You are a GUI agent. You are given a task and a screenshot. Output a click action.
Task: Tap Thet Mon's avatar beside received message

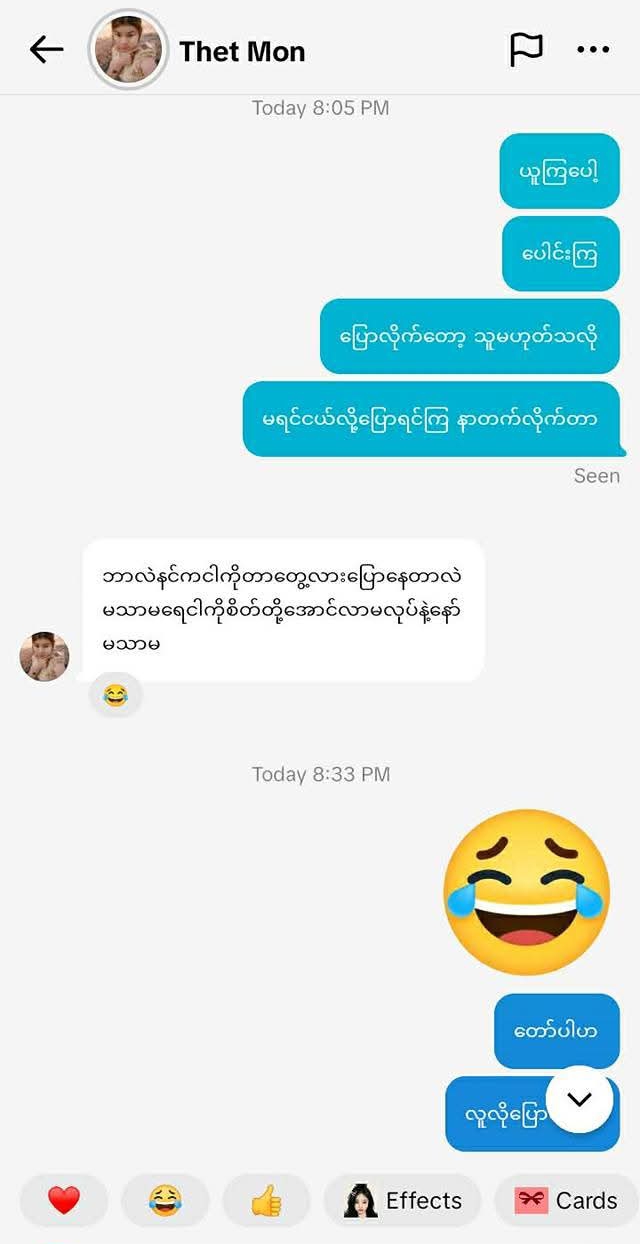(44, 656)
